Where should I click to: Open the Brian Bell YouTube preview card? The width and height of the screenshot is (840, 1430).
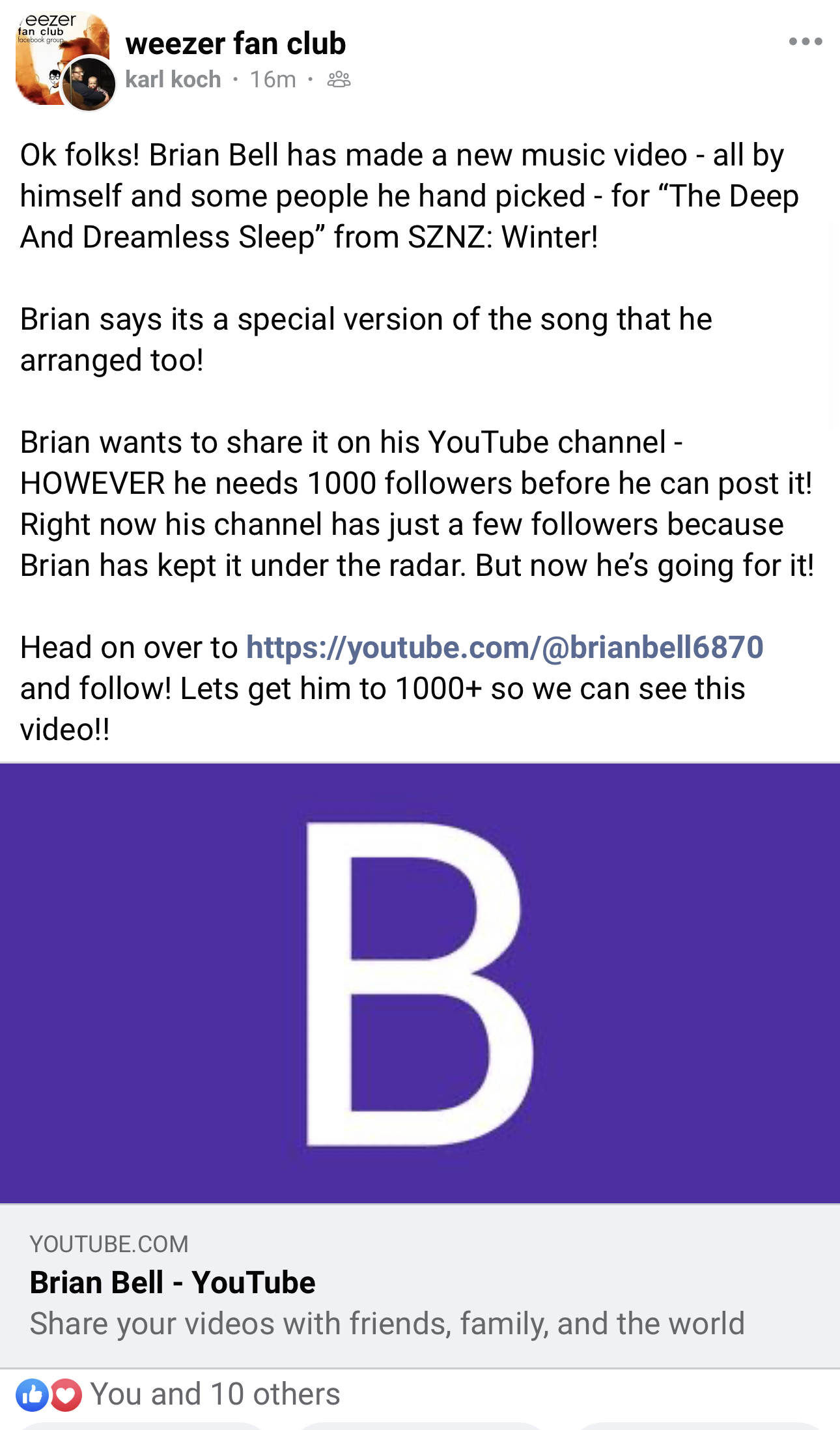tap(420, 1283)
